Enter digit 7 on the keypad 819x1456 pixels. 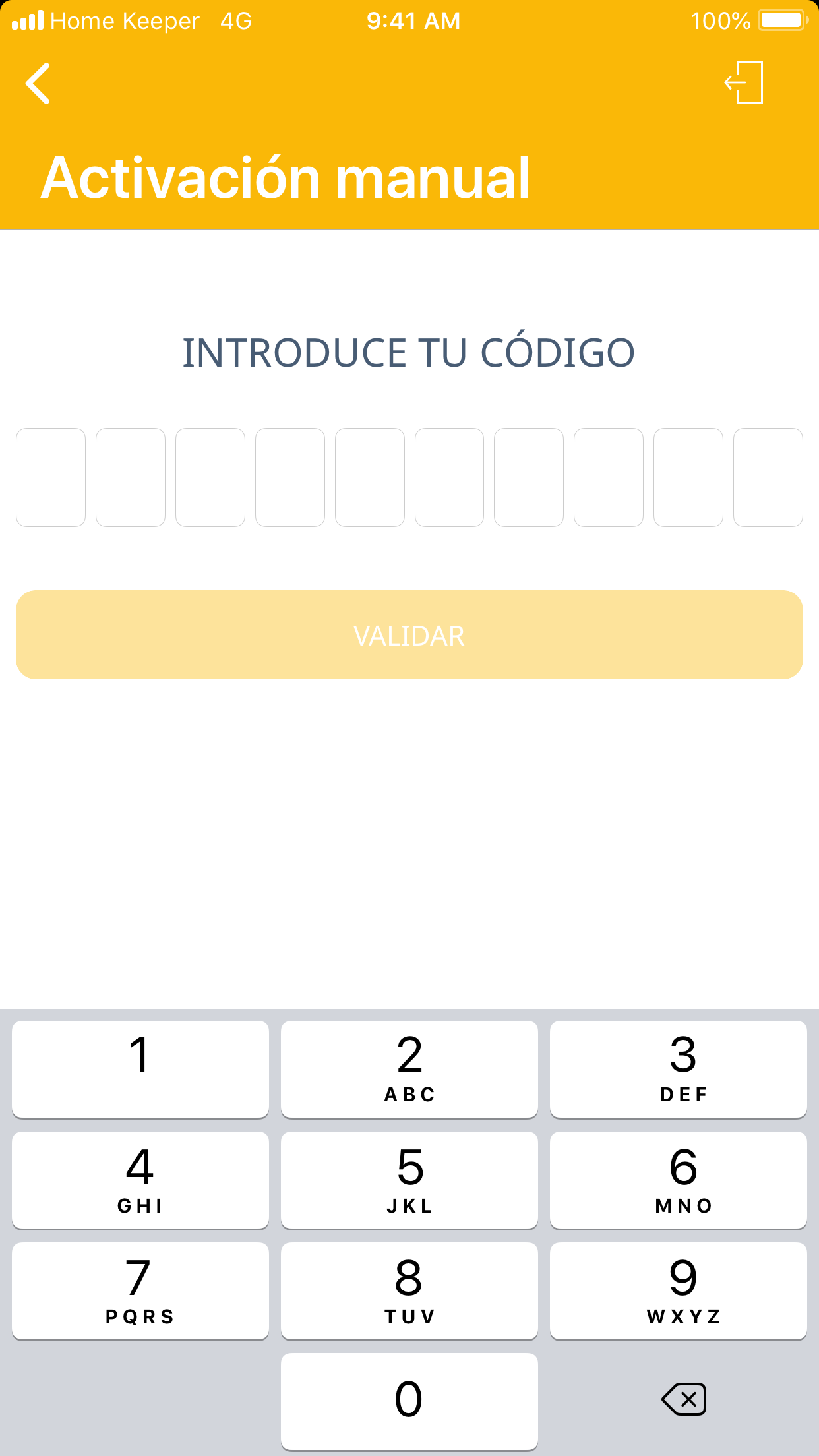(140, 1290)
